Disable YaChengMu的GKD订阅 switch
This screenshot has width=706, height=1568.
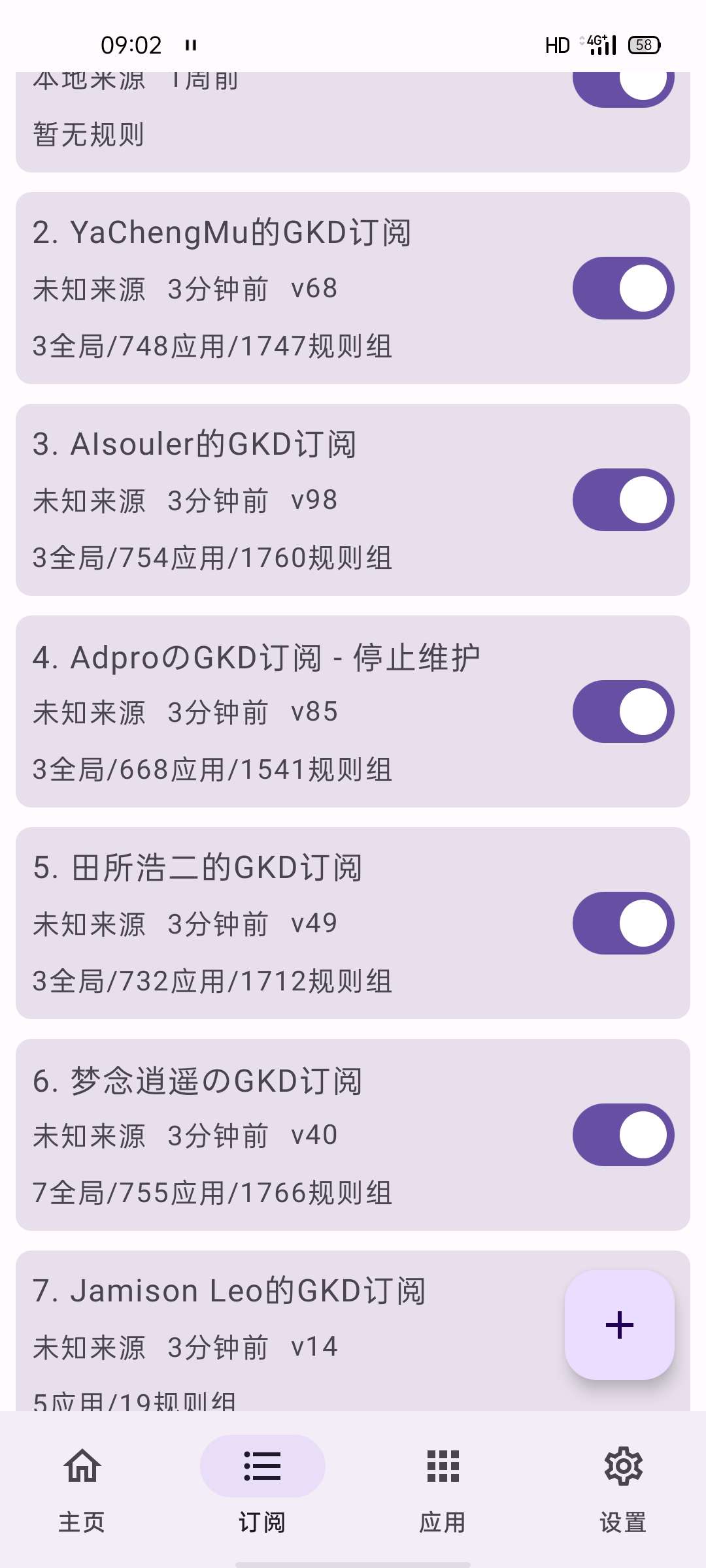623,288
